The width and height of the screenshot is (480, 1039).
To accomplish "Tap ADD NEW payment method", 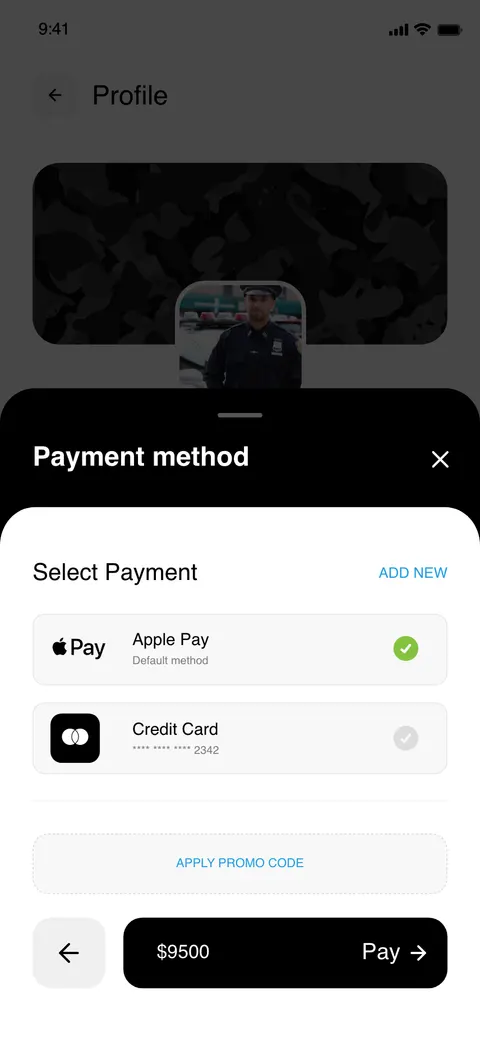I will 412,573.
